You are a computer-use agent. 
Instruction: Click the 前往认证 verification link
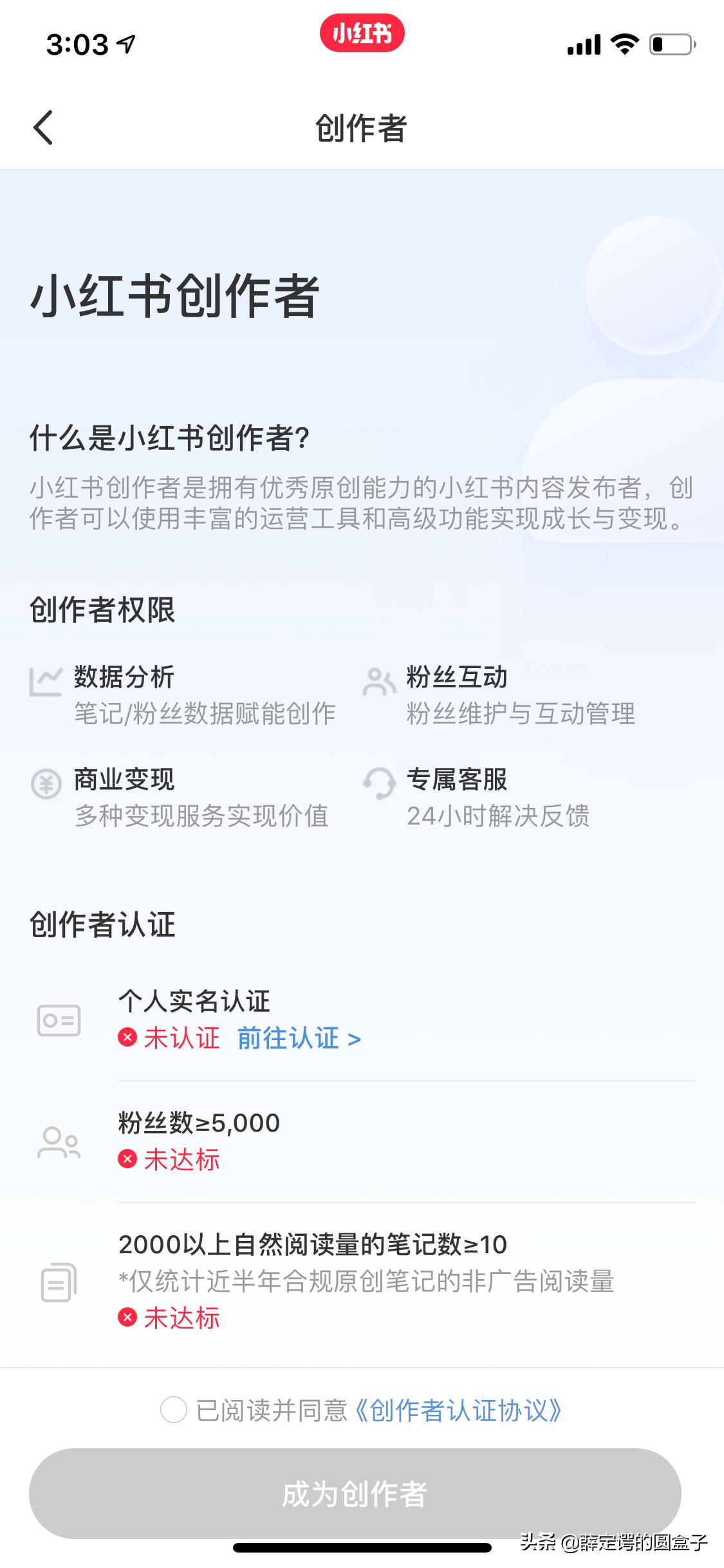(289, 1038)
